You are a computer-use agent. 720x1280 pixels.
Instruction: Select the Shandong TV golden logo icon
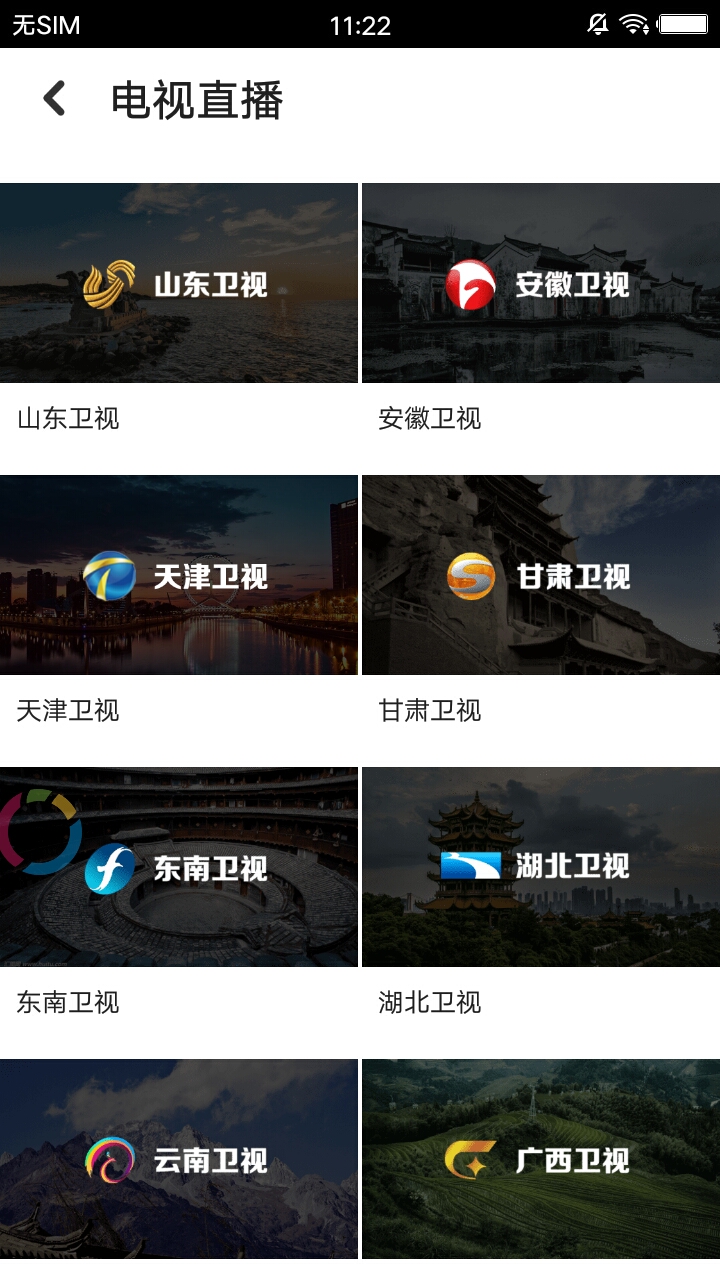110,282
